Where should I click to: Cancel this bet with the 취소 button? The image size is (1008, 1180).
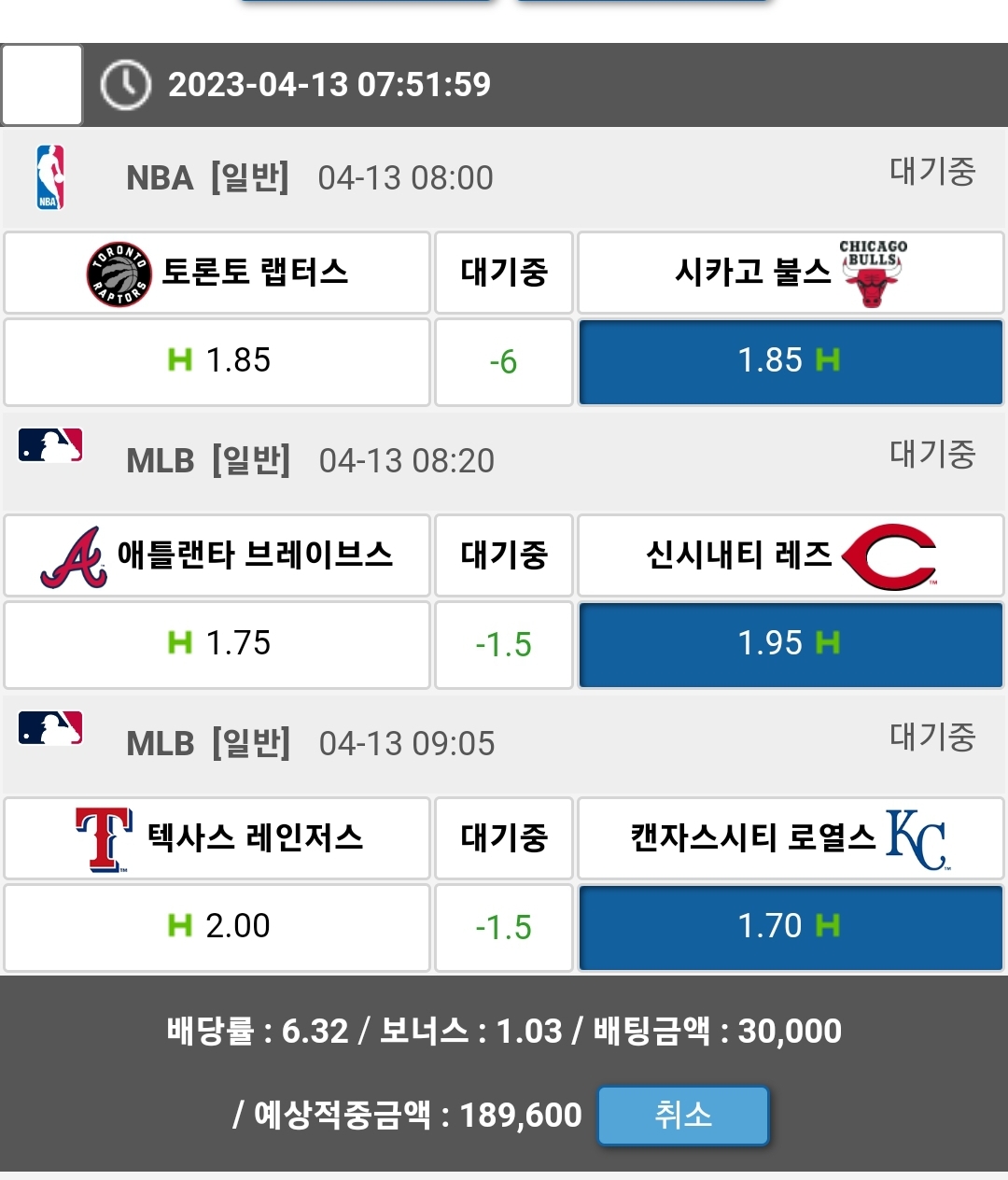click(x=682, y=1115)
